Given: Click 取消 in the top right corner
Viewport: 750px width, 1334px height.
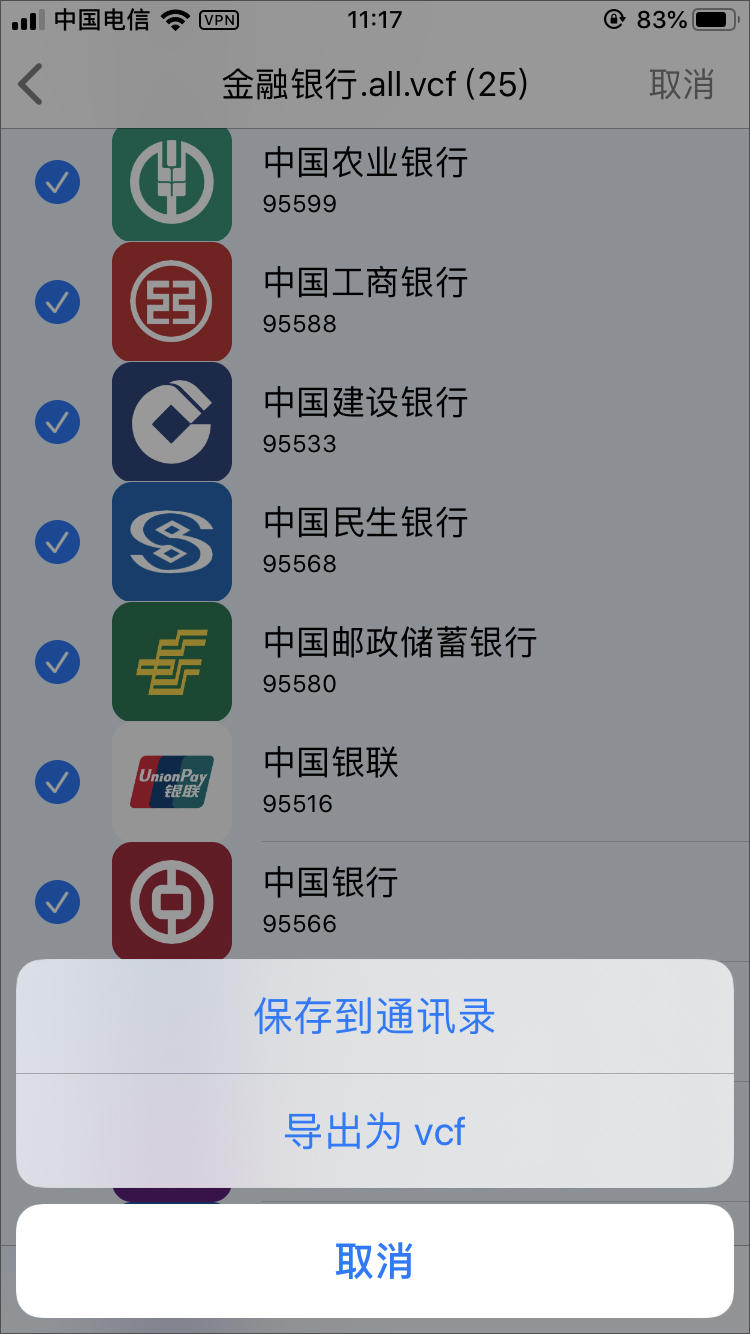Looking at the screenshot, I should pos(684,84).
